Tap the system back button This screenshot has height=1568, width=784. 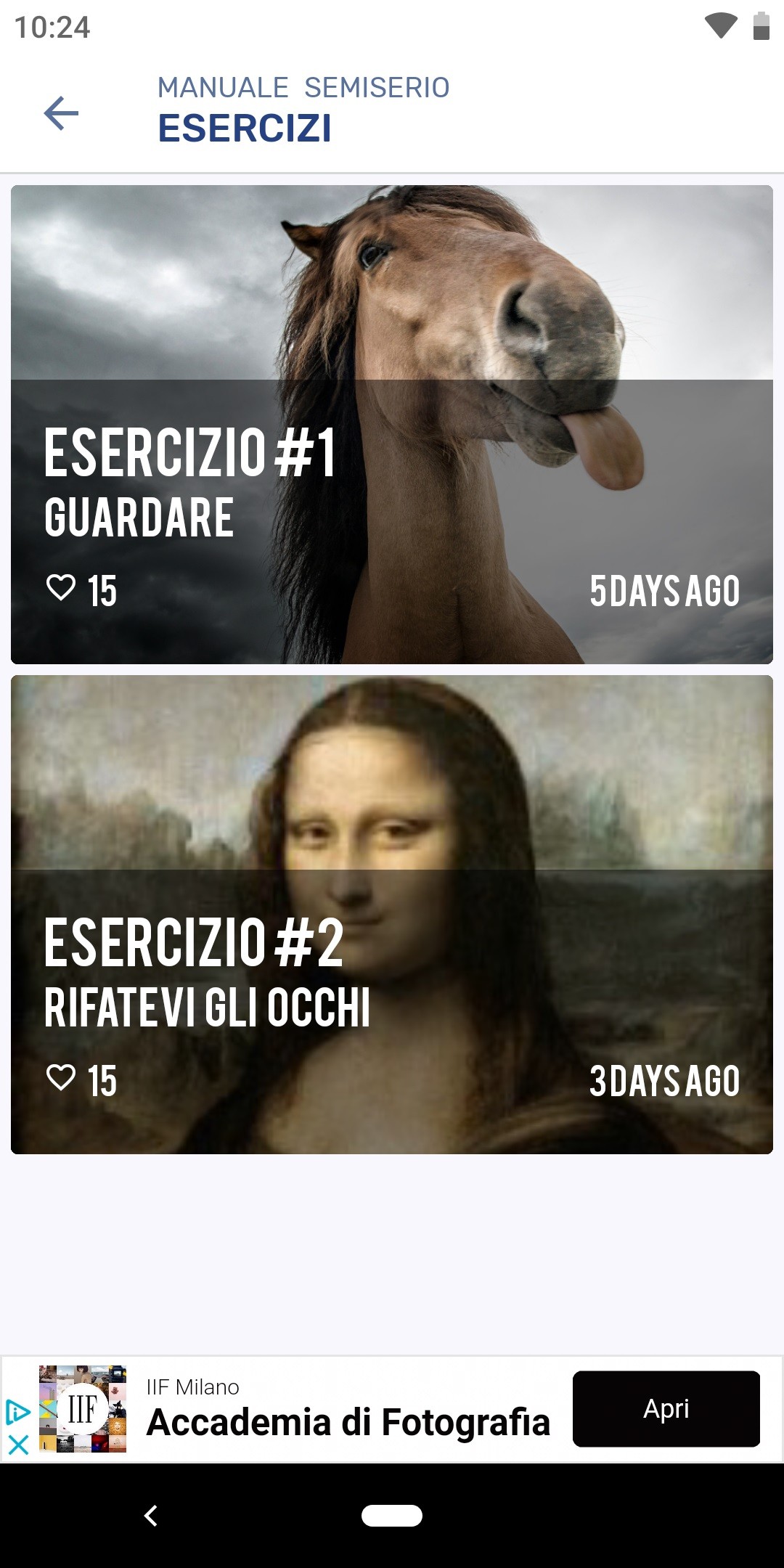[x=151, y=1516]
